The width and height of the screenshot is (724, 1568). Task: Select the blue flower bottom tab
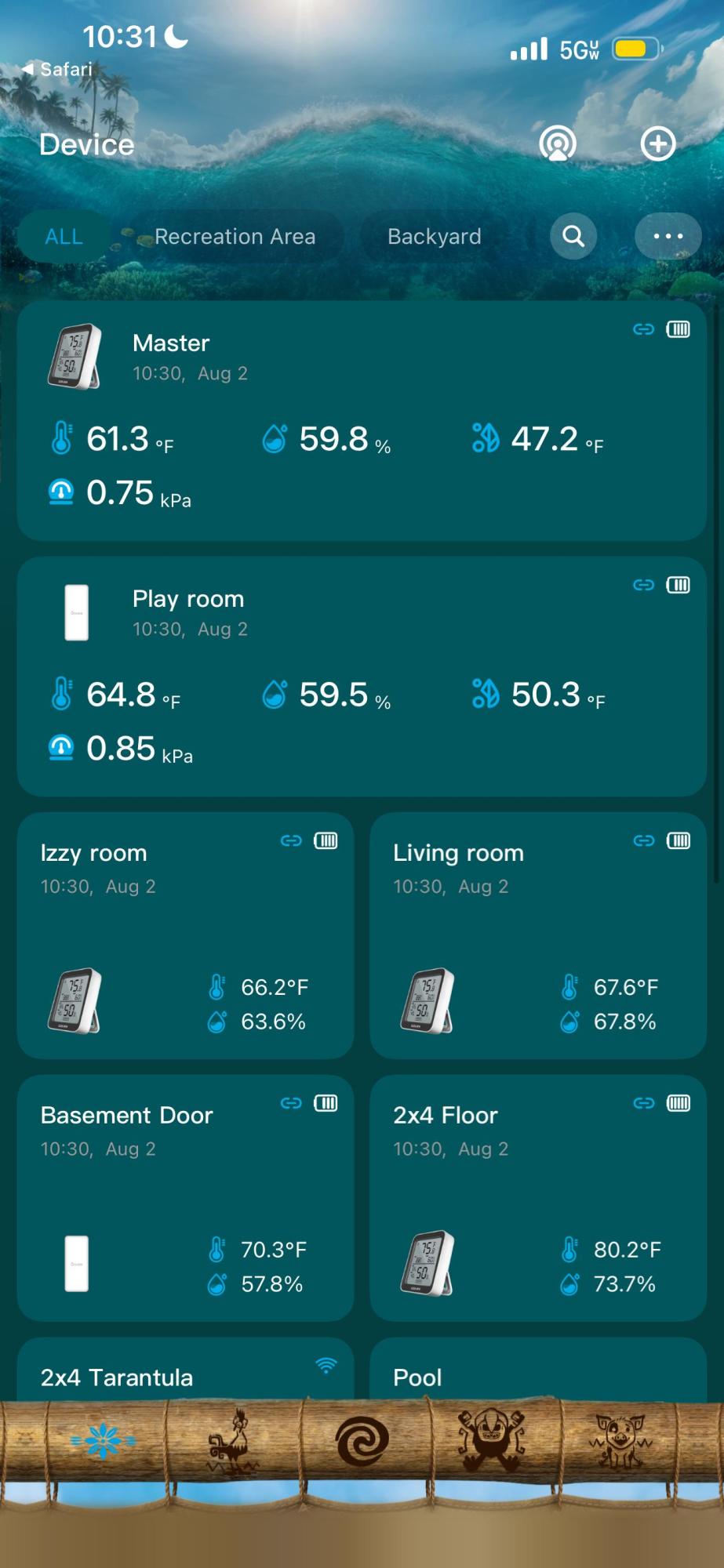coord(103,1441)
